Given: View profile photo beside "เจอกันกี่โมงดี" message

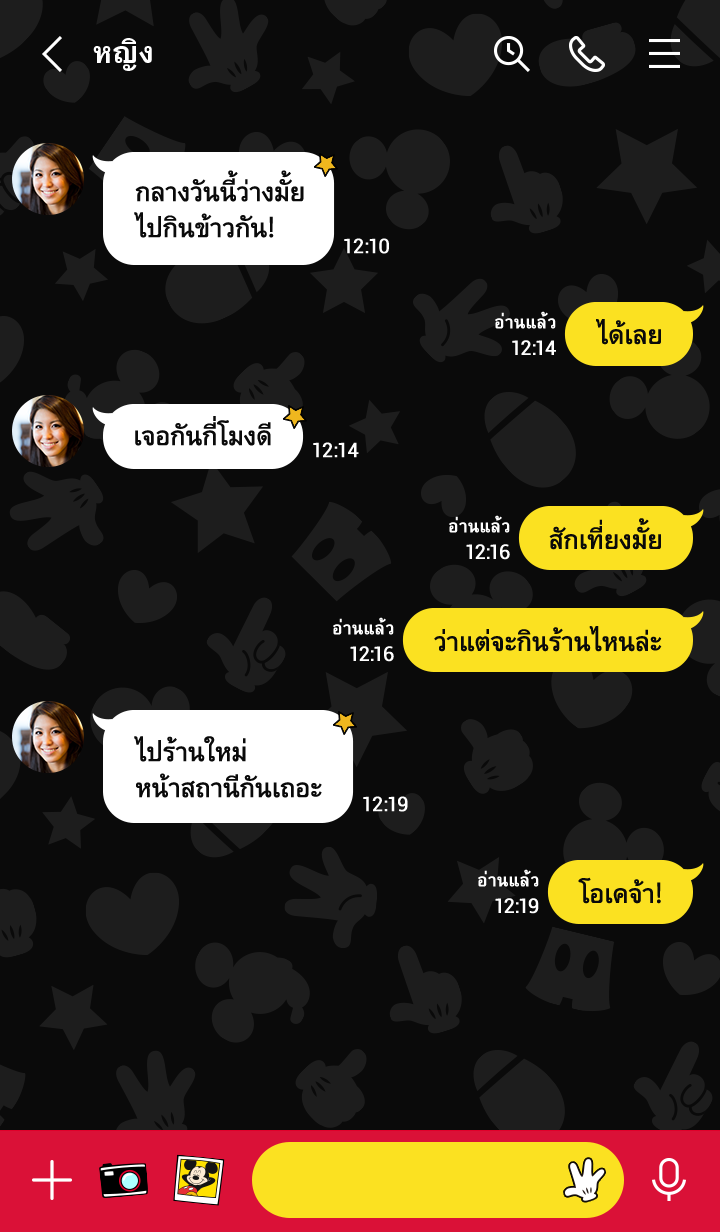Looking at the screenshot, I should tap(48, 431).
